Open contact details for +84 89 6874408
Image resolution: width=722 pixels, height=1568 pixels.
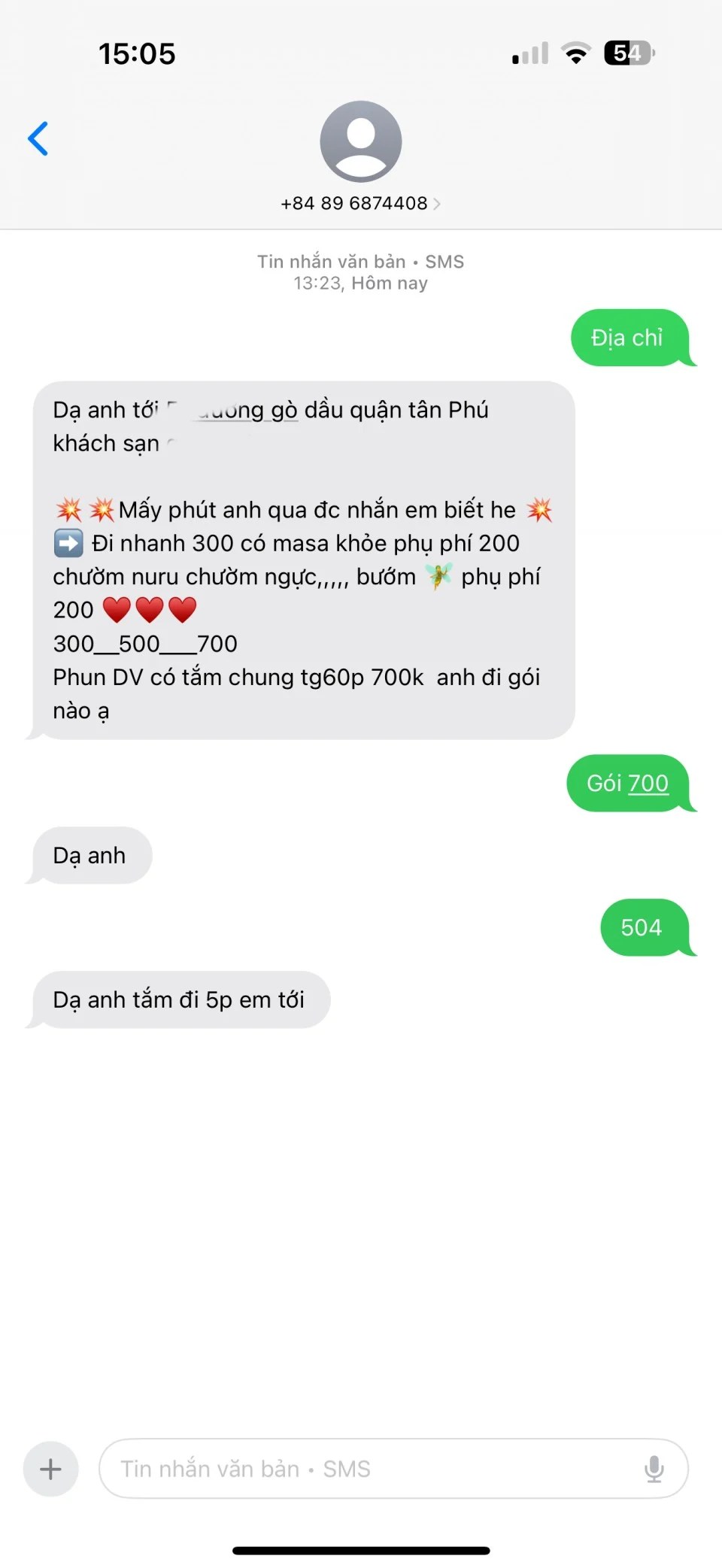(x=360, y=203)
